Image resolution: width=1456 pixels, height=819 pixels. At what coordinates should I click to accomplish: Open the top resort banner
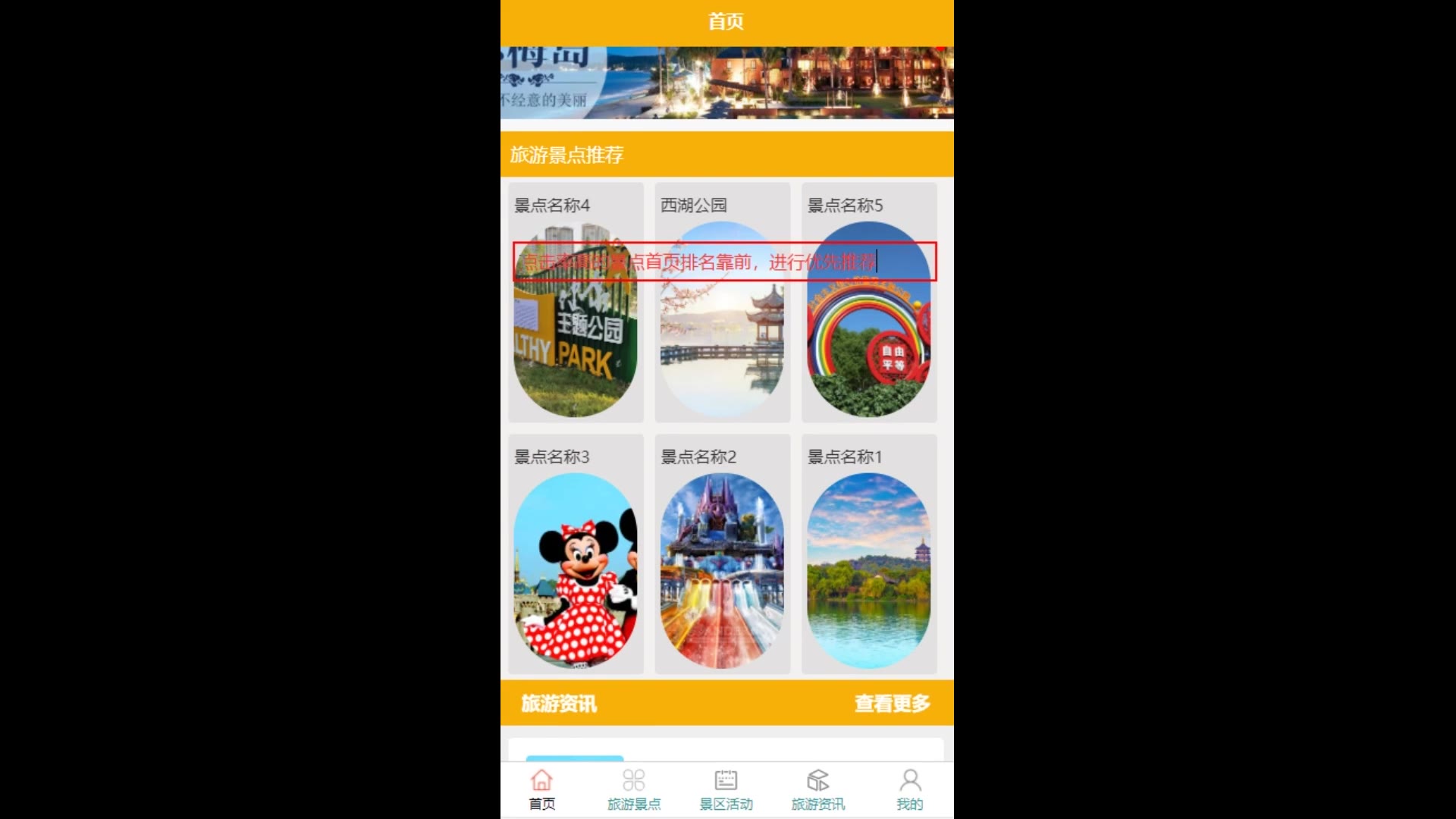tap(726, 83)
